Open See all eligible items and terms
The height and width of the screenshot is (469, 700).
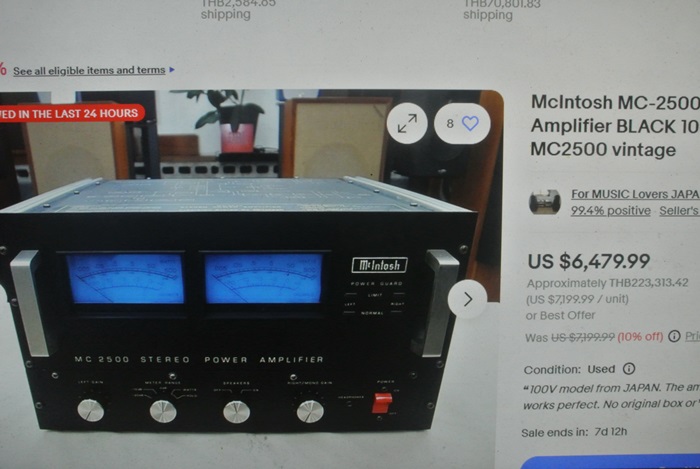point(88,70)
